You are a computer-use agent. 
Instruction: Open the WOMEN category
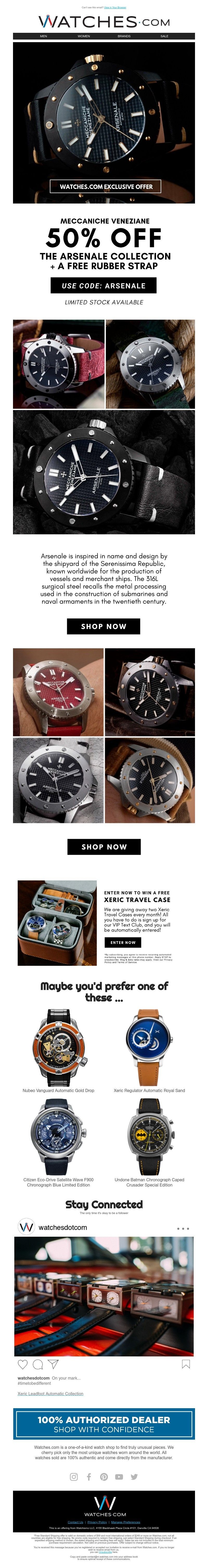[83, 36]
